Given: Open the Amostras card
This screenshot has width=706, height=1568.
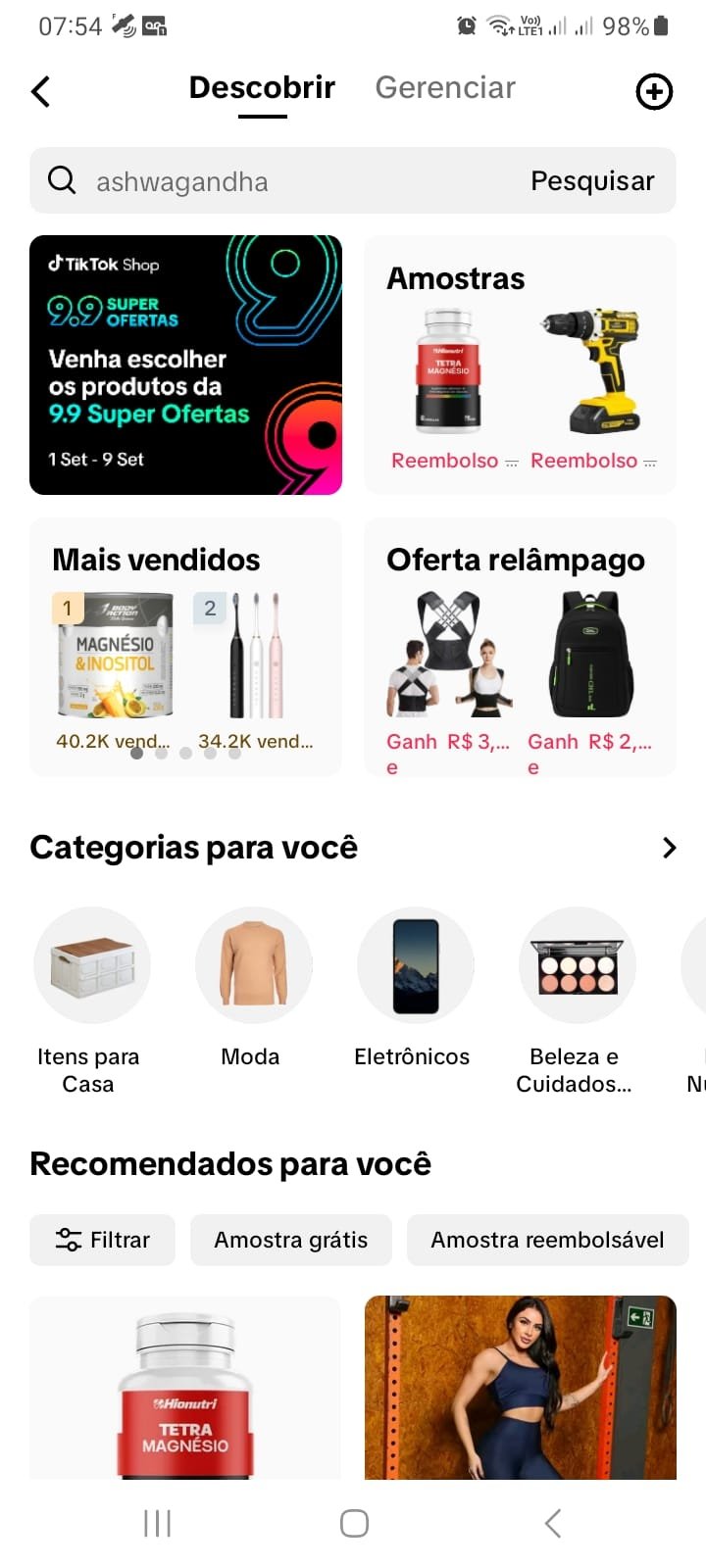Looking at the screenshot, I should pyautogui.click(x=520, y=365).
